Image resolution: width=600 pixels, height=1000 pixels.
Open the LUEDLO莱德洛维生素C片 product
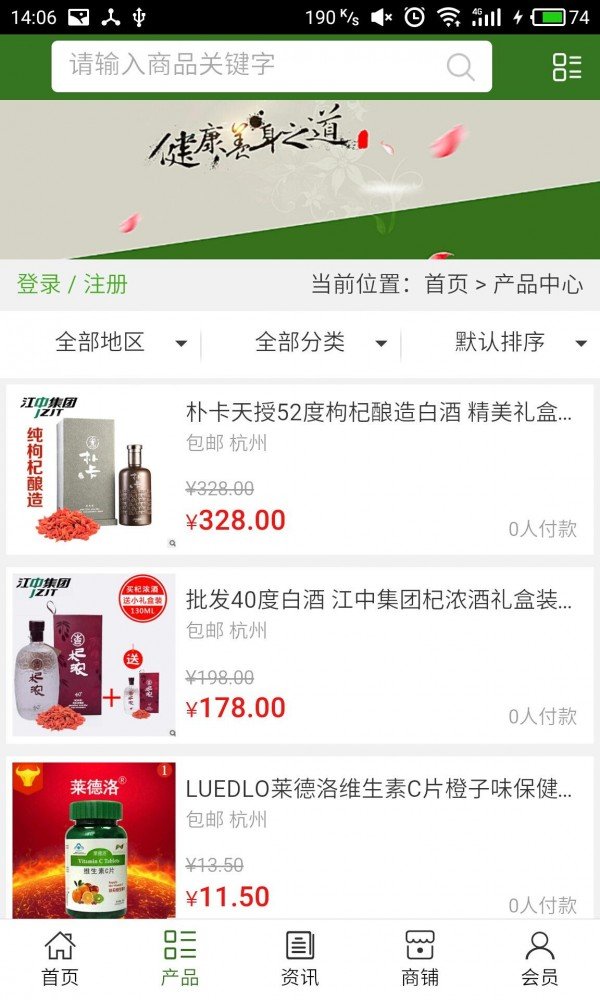coord(379,788)
